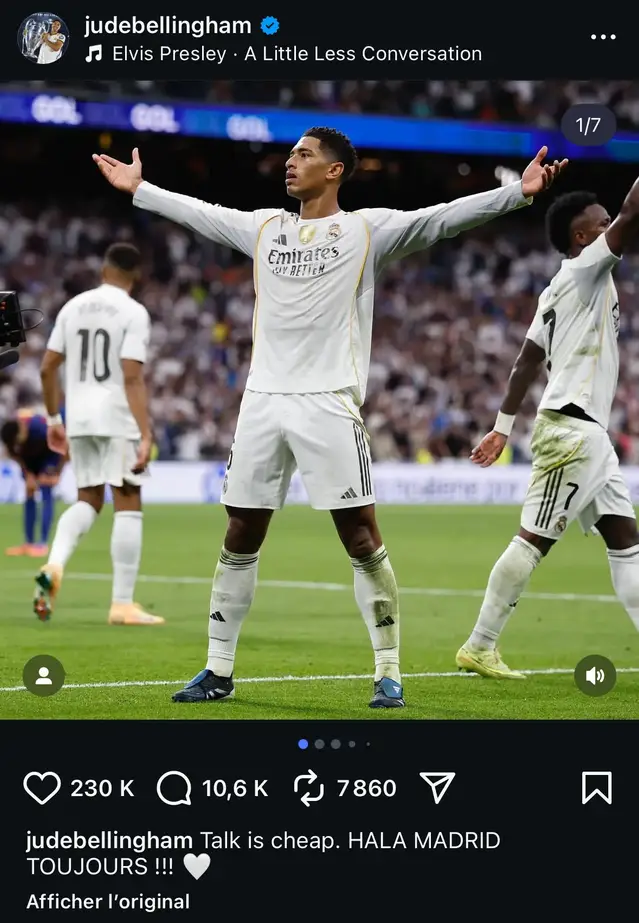This screenshot has height=923, width=639.
Task: Open judebellingham's profile picture
Action: [43, 38]
